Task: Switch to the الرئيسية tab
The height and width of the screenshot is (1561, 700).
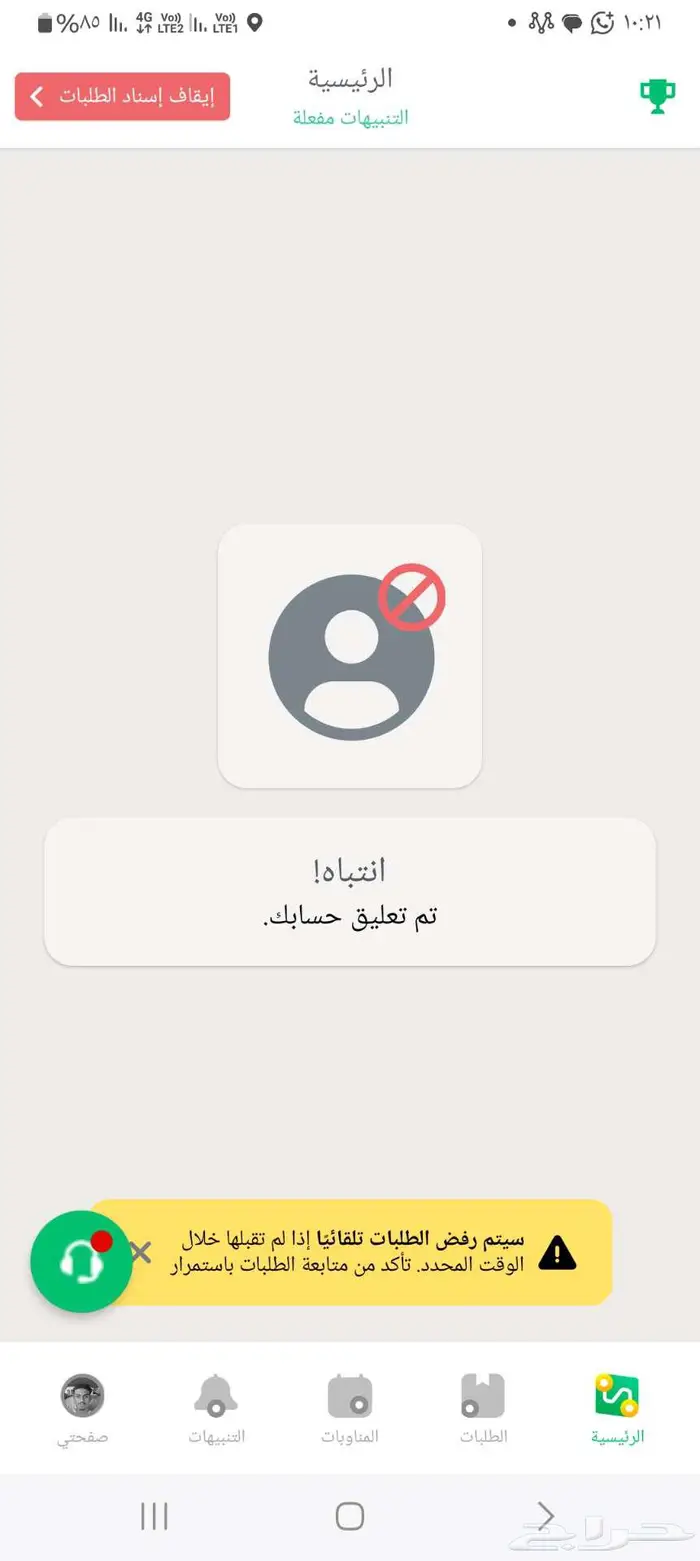Action: pos(617,1409)
